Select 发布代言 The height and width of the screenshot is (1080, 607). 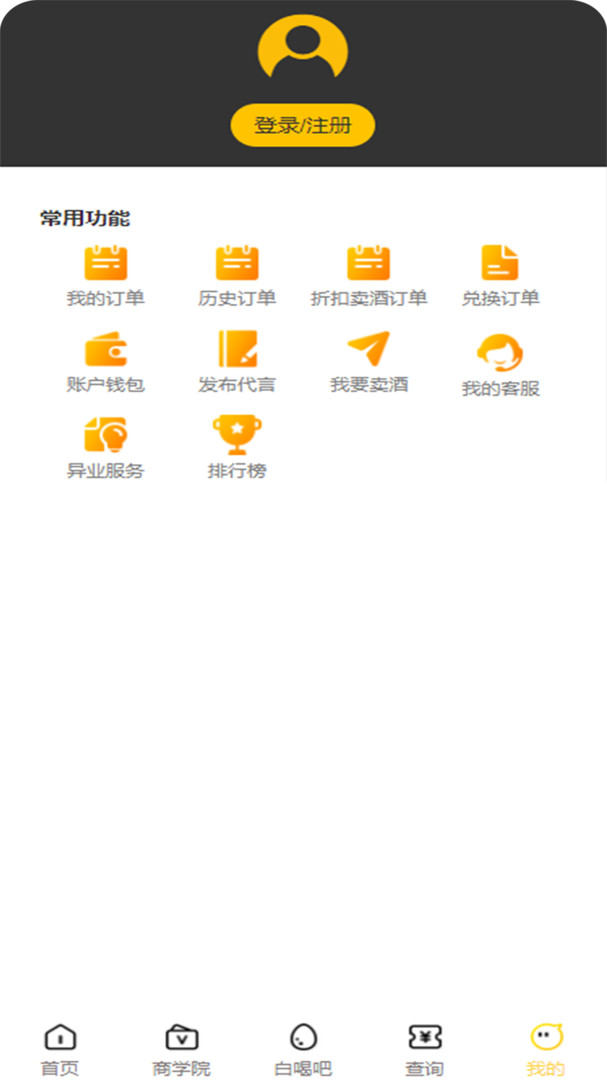(237, 362)
